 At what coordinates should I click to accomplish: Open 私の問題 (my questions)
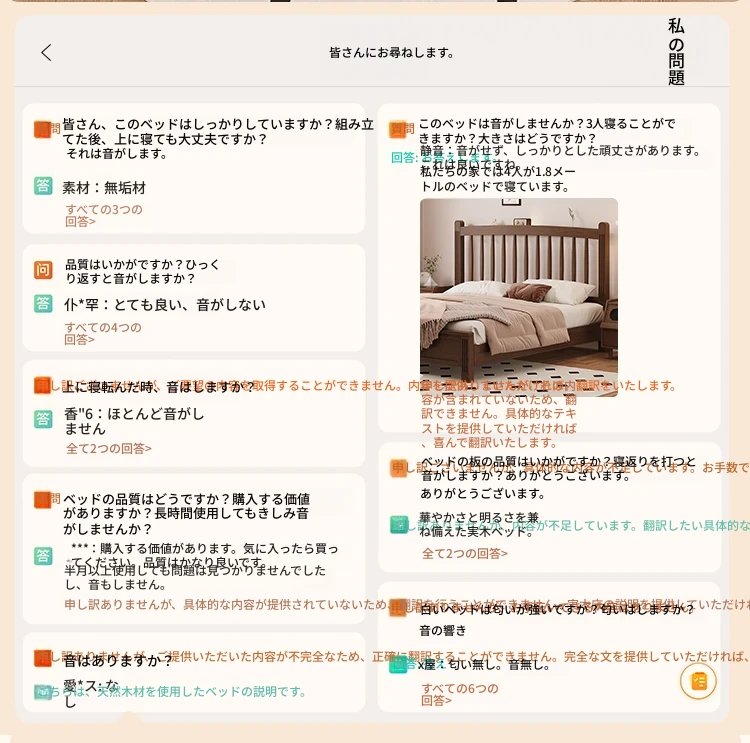pos(676,52)
